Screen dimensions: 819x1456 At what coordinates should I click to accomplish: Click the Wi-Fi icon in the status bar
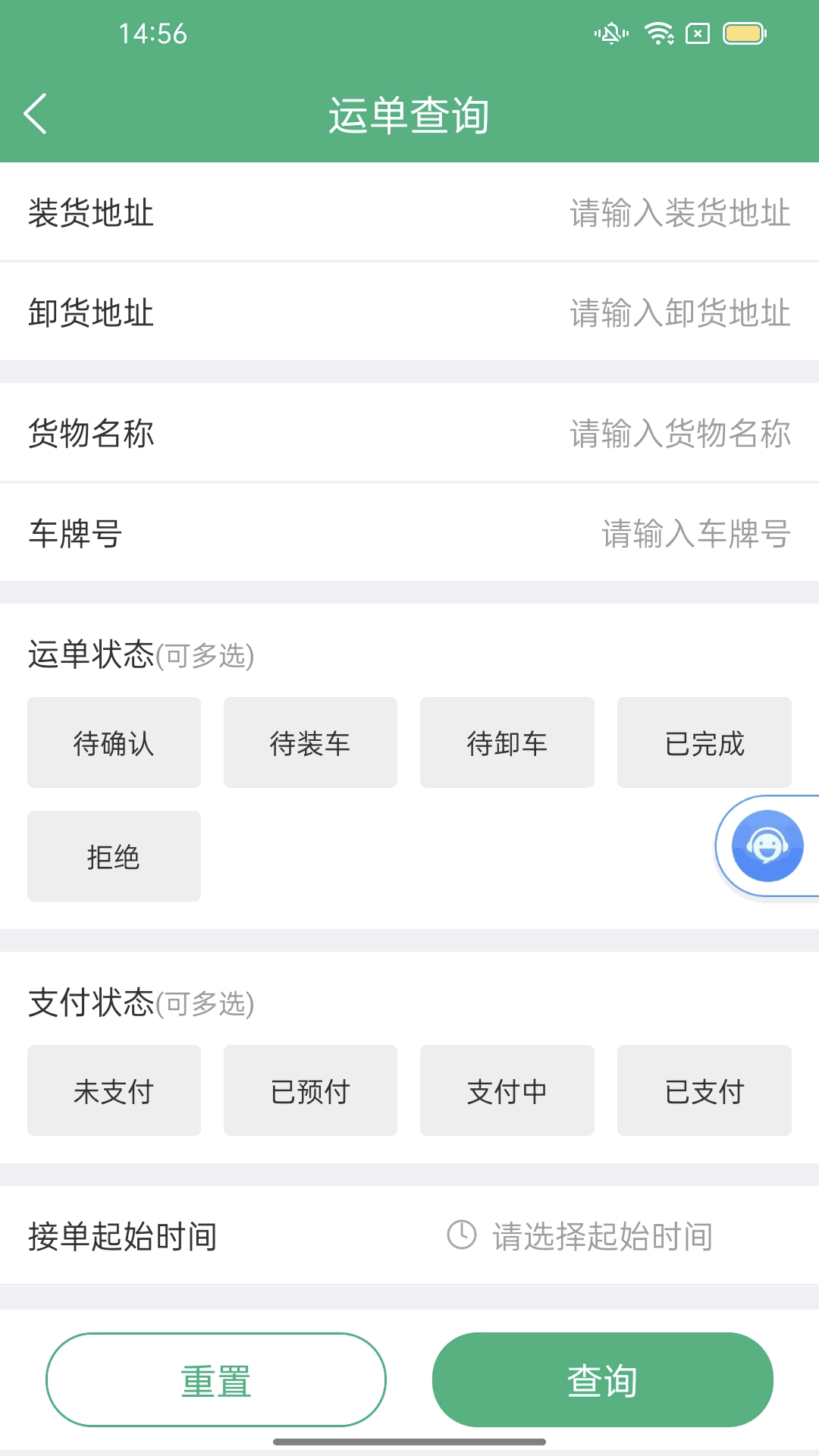coord(657,33)
